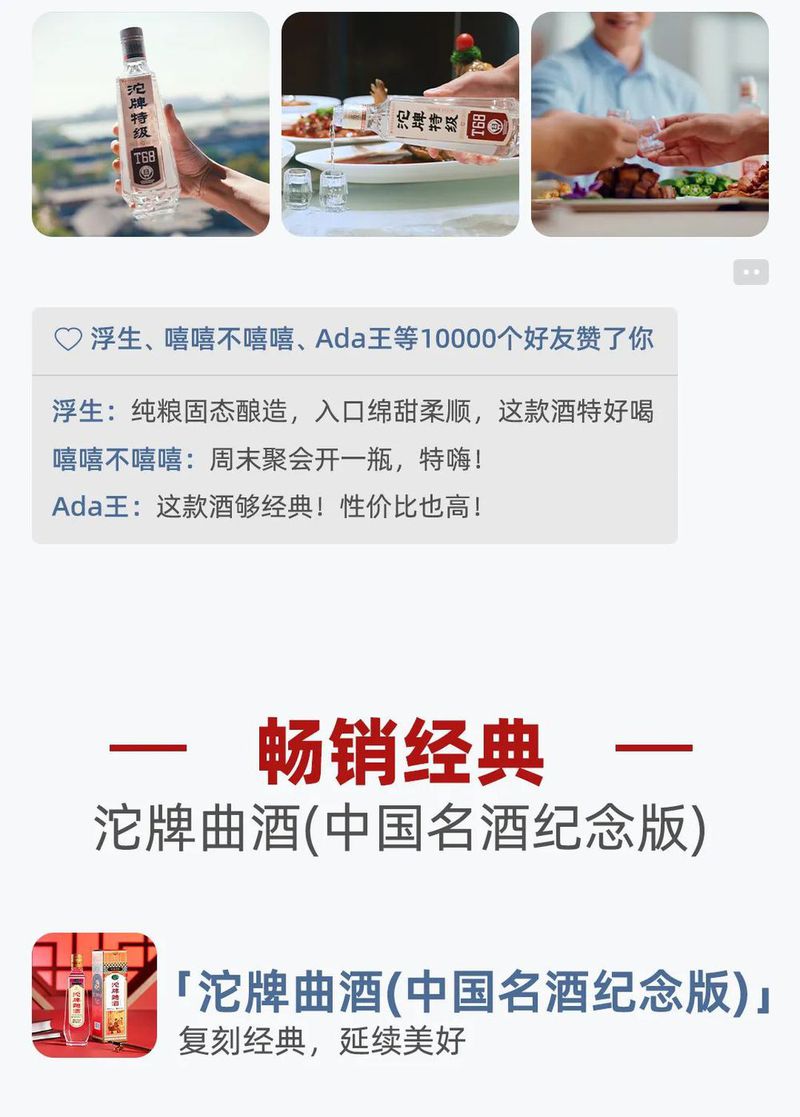Select the 畅销经典 section heading

coord(400,747)
